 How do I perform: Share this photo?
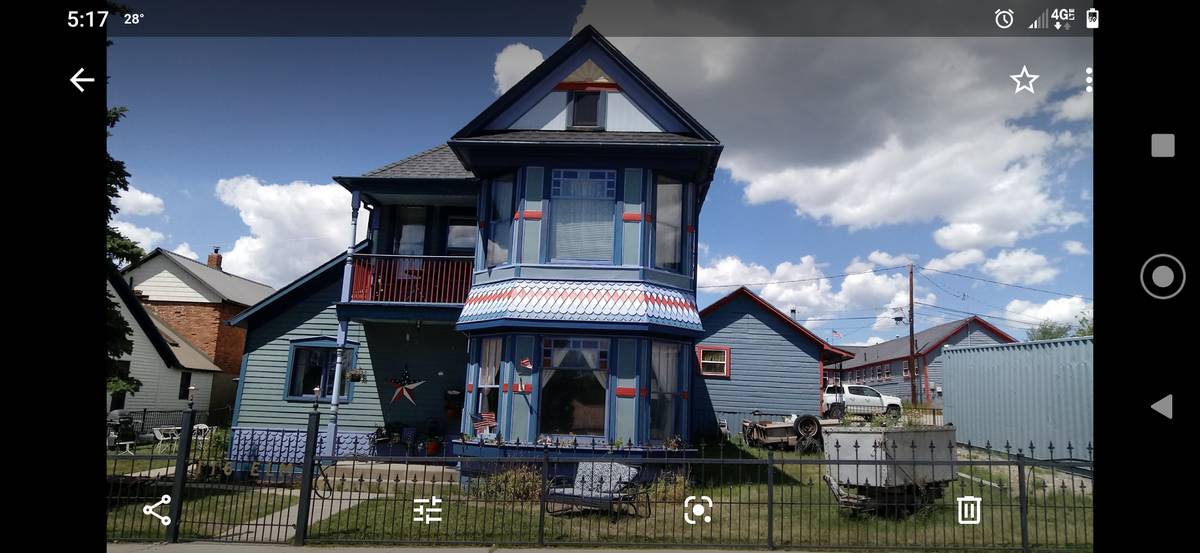click(157, 510)
